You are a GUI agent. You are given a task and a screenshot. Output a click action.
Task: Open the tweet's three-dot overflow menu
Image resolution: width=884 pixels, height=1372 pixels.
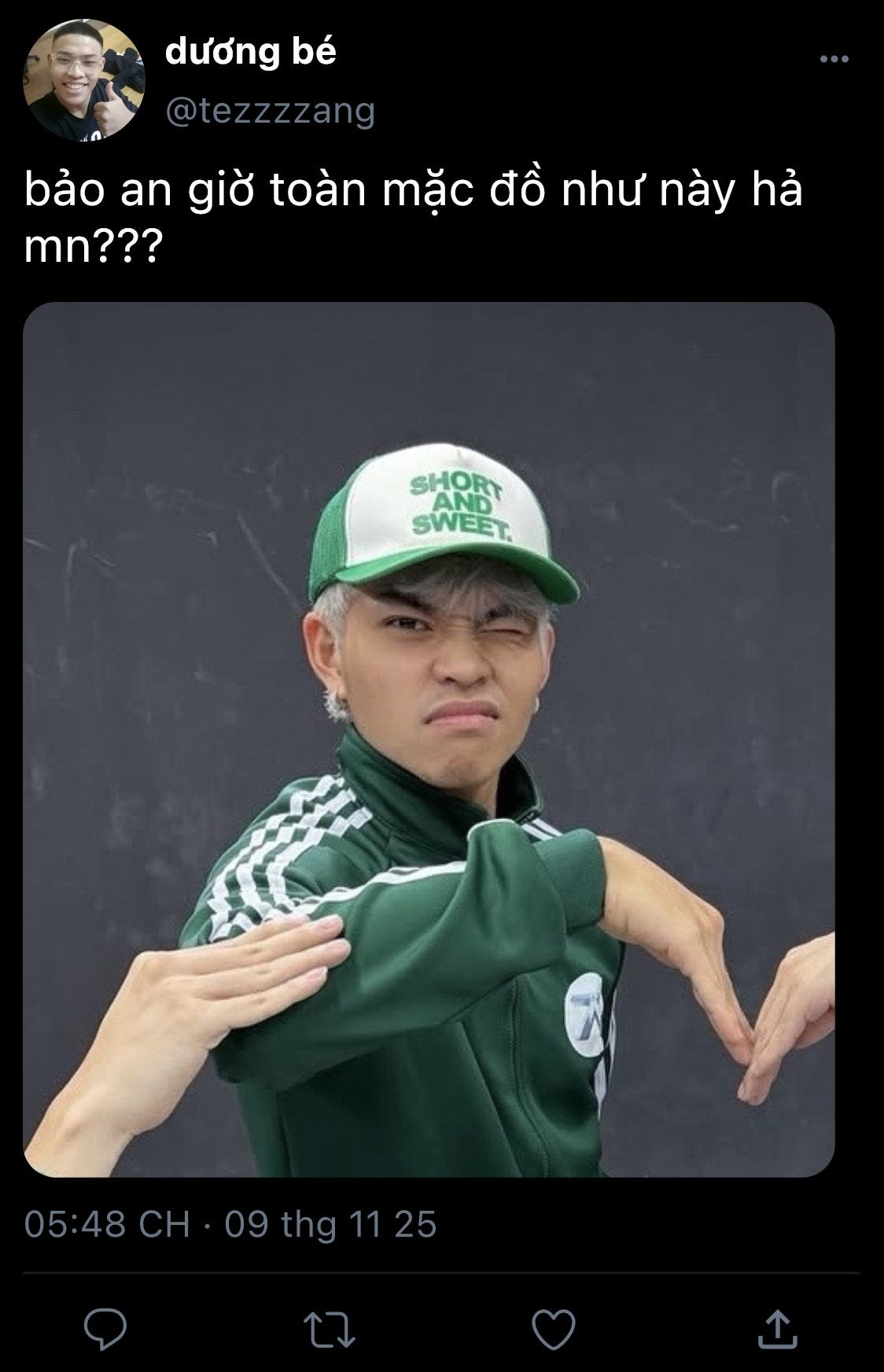tap(834, 59)
